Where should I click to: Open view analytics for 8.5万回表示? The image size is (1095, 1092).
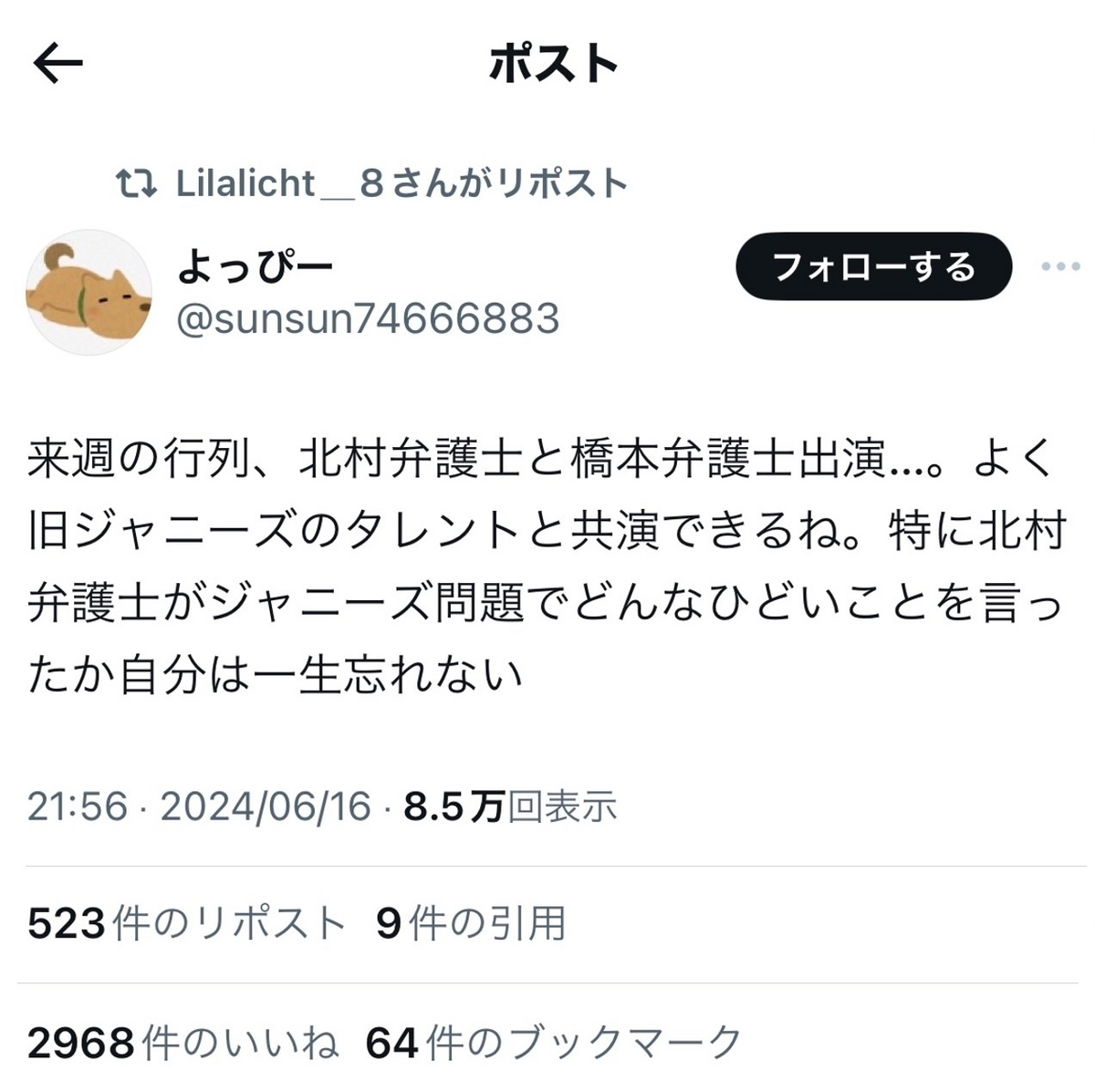[x=510, y=806]
